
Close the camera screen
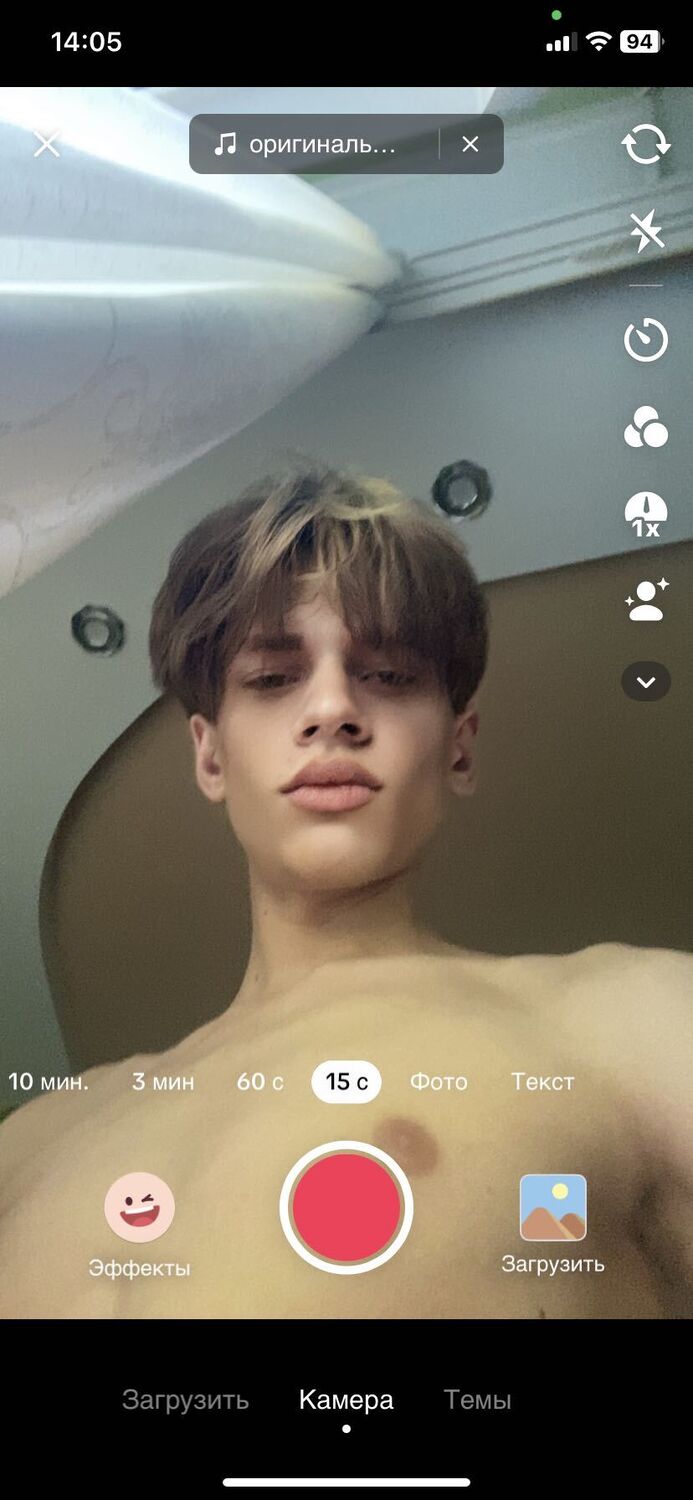click(47, 145)
